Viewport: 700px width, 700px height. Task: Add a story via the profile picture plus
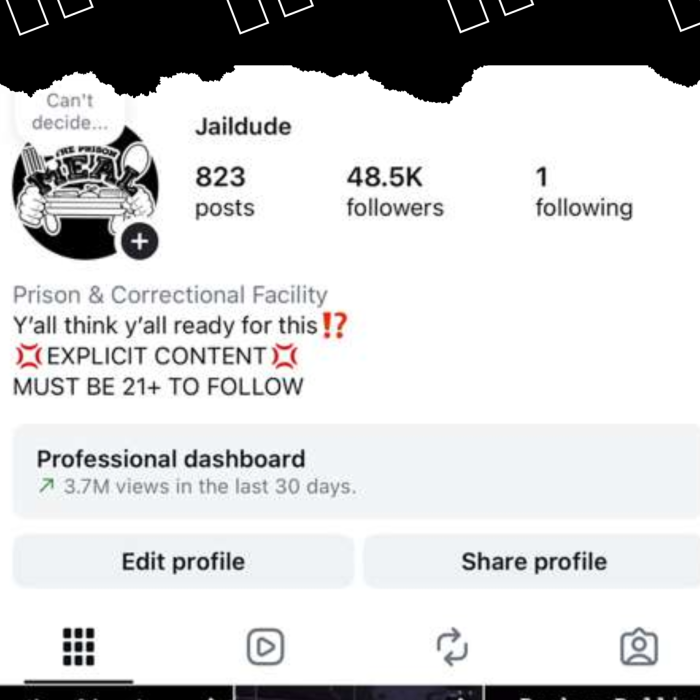139,242
